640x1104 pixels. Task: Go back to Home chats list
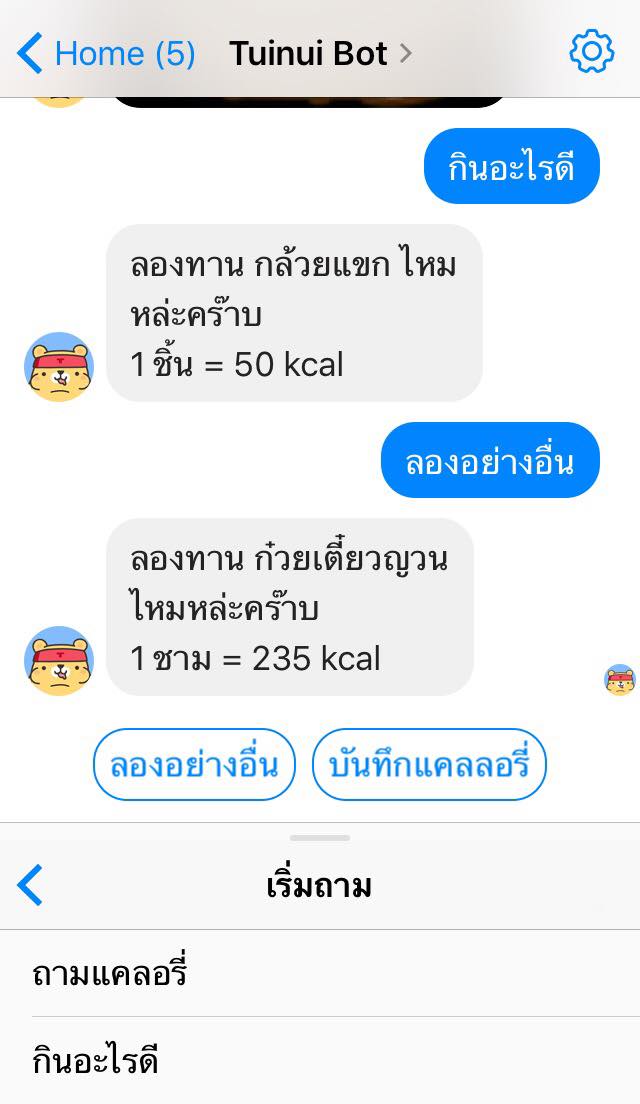[x=106, y=53]
